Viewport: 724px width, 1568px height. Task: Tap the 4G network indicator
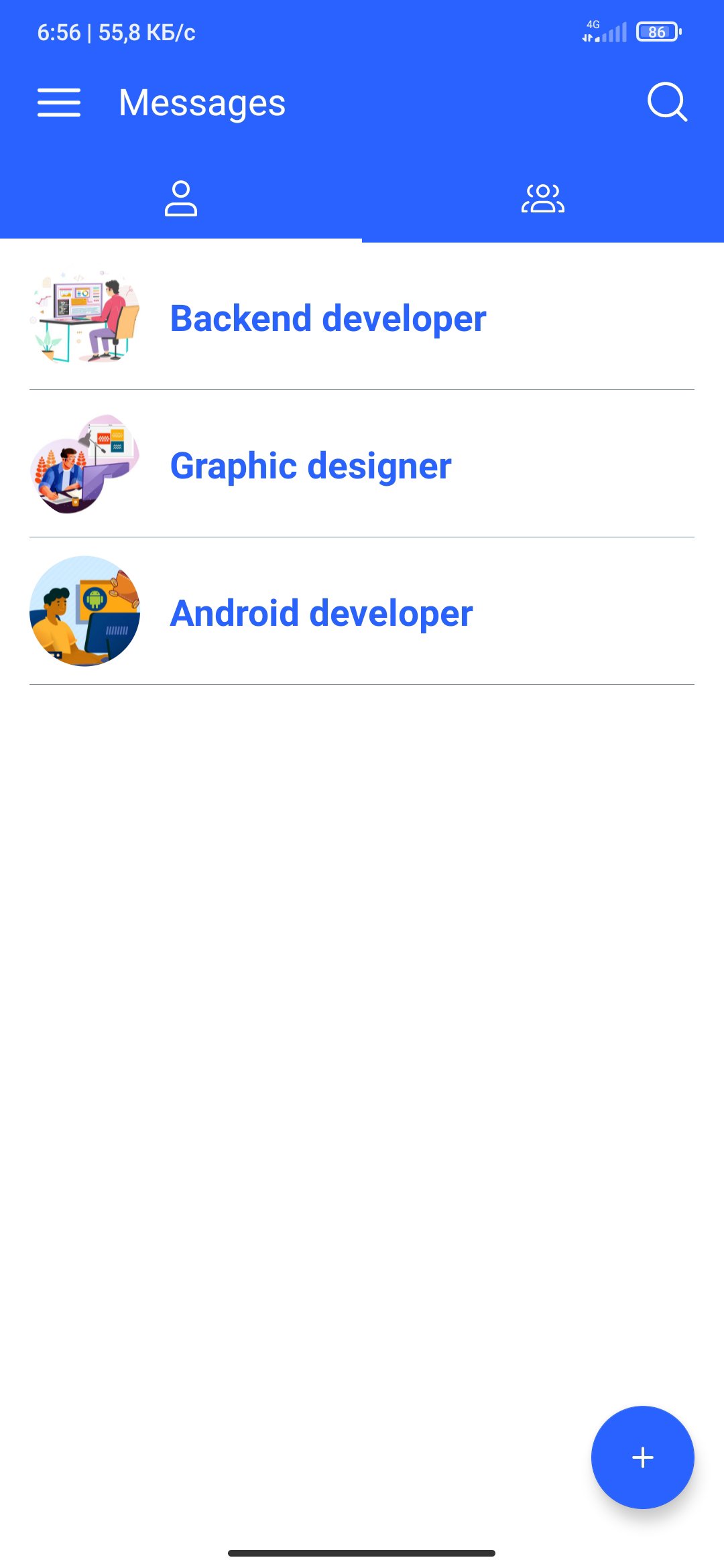(593, 24)
